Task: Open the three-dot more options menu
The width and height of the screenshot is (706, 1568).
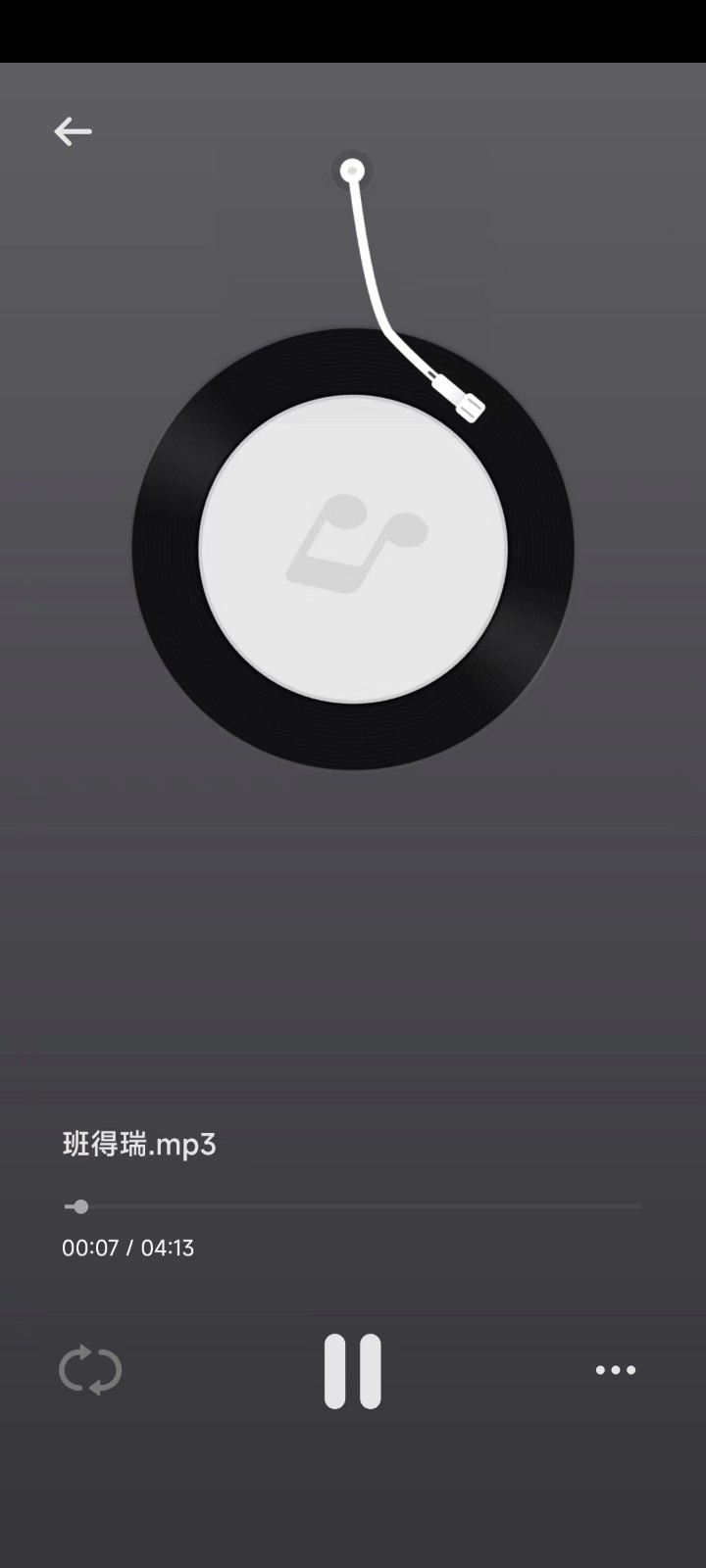Action: click(x=616, y=1370)
